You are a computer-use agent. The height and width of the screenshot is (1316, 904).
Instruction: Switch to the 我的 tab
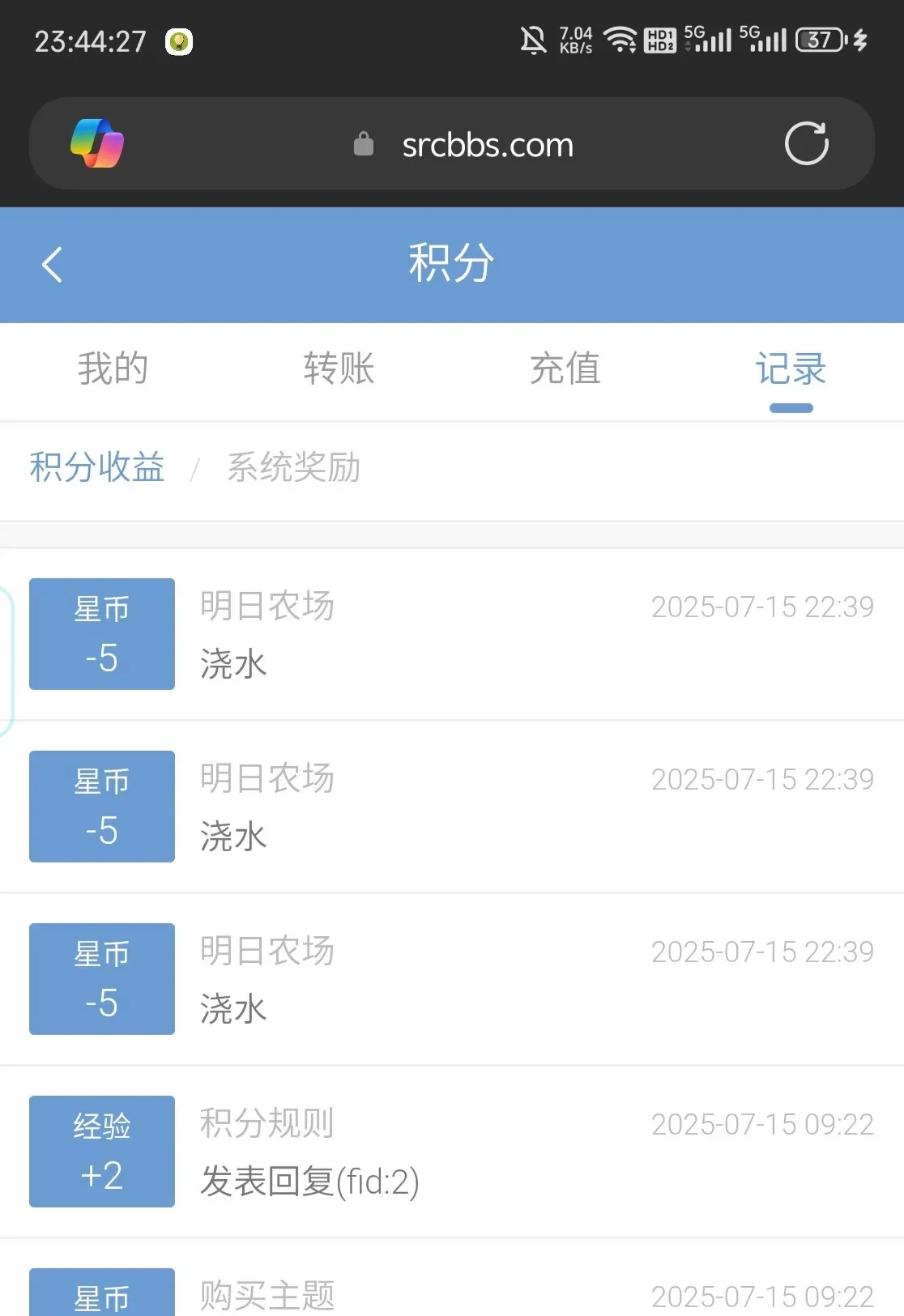(113, 369)
